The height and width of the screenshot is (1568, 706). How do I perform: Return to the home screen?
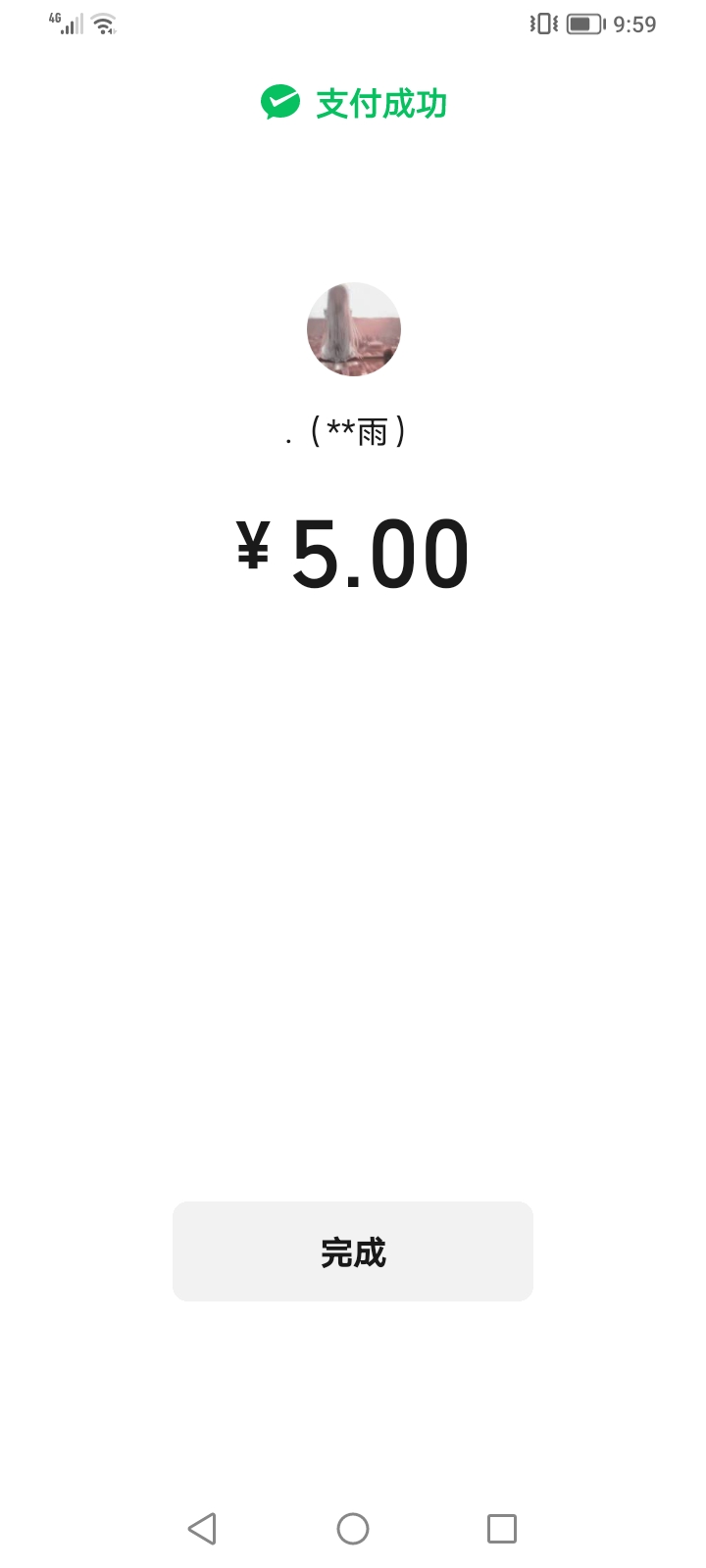[353, 1529]
